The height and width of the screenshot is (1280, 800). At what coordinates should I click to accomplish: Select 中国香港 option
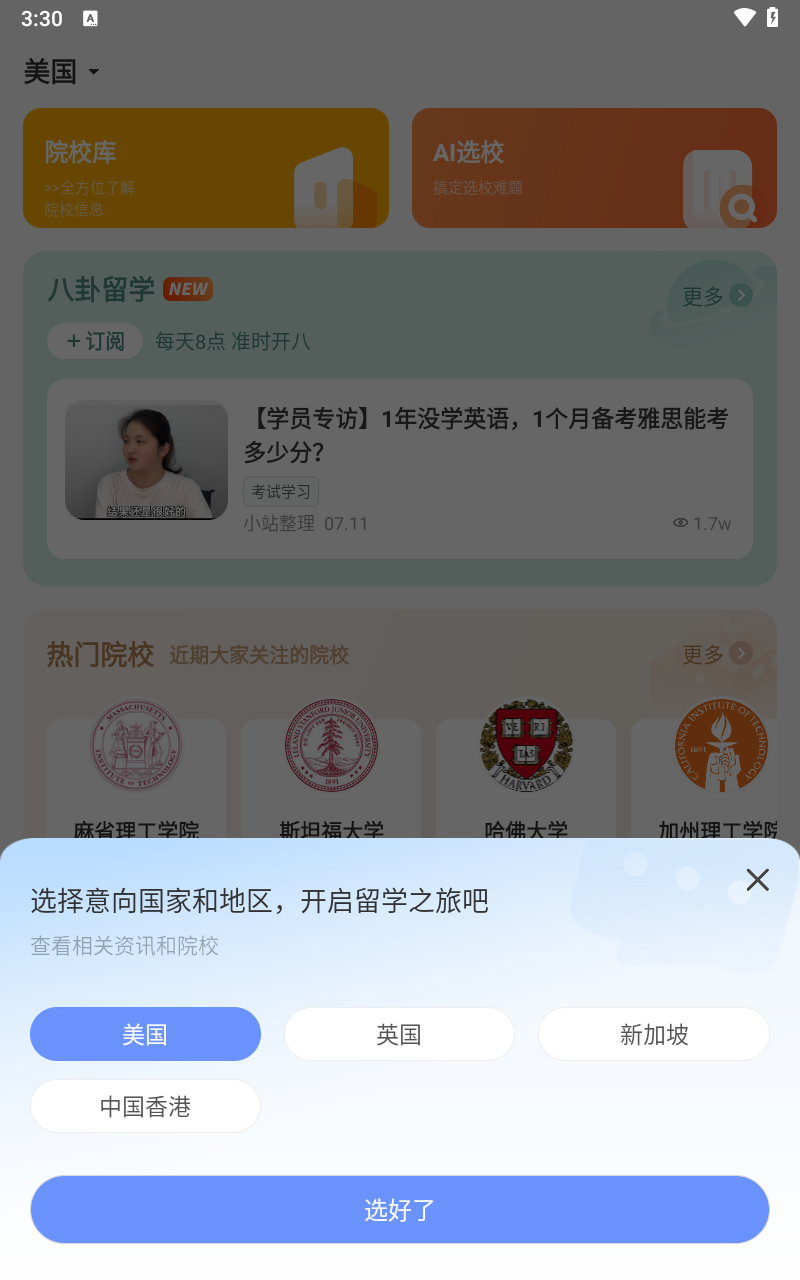(145, 1106)
